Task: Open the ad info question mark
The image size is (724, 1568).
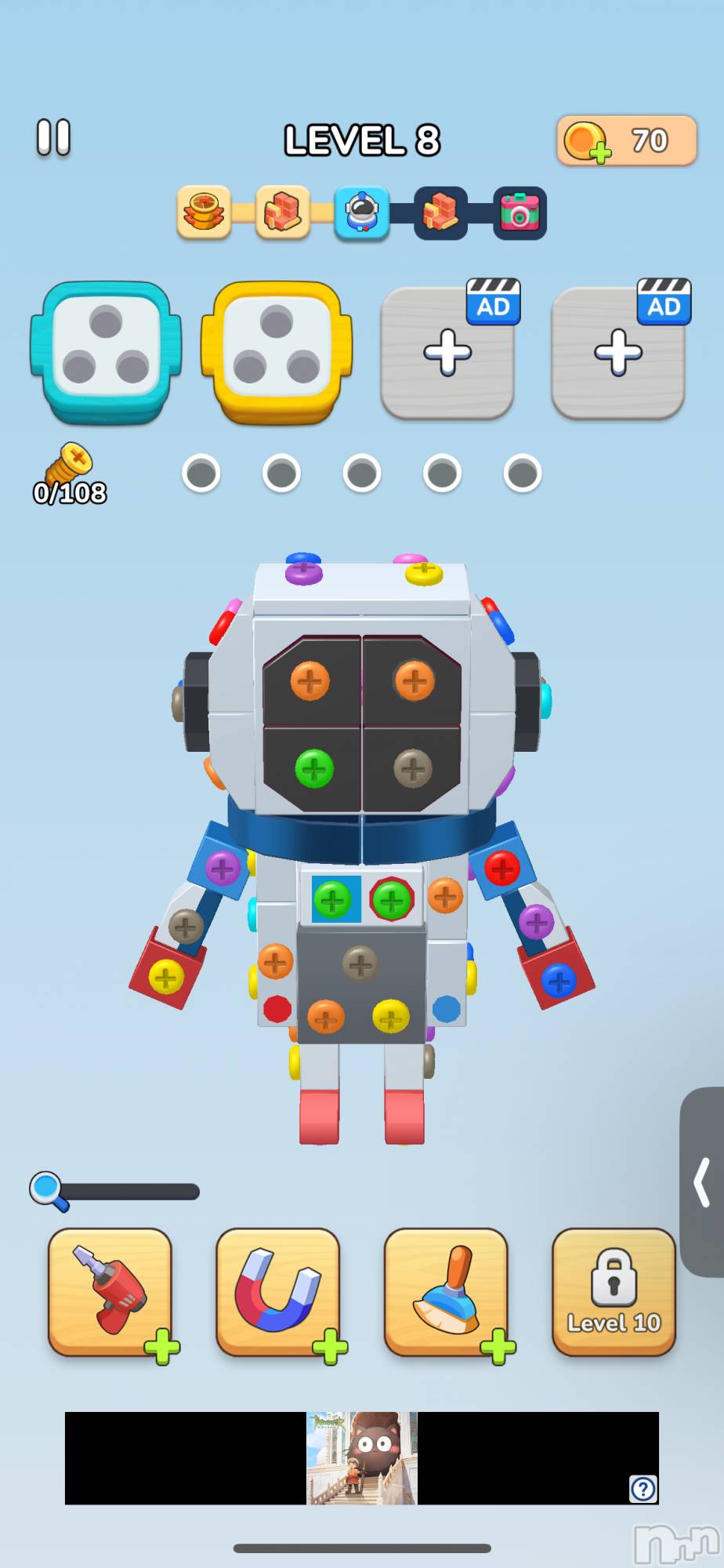Action: (x=643, y=1488)
